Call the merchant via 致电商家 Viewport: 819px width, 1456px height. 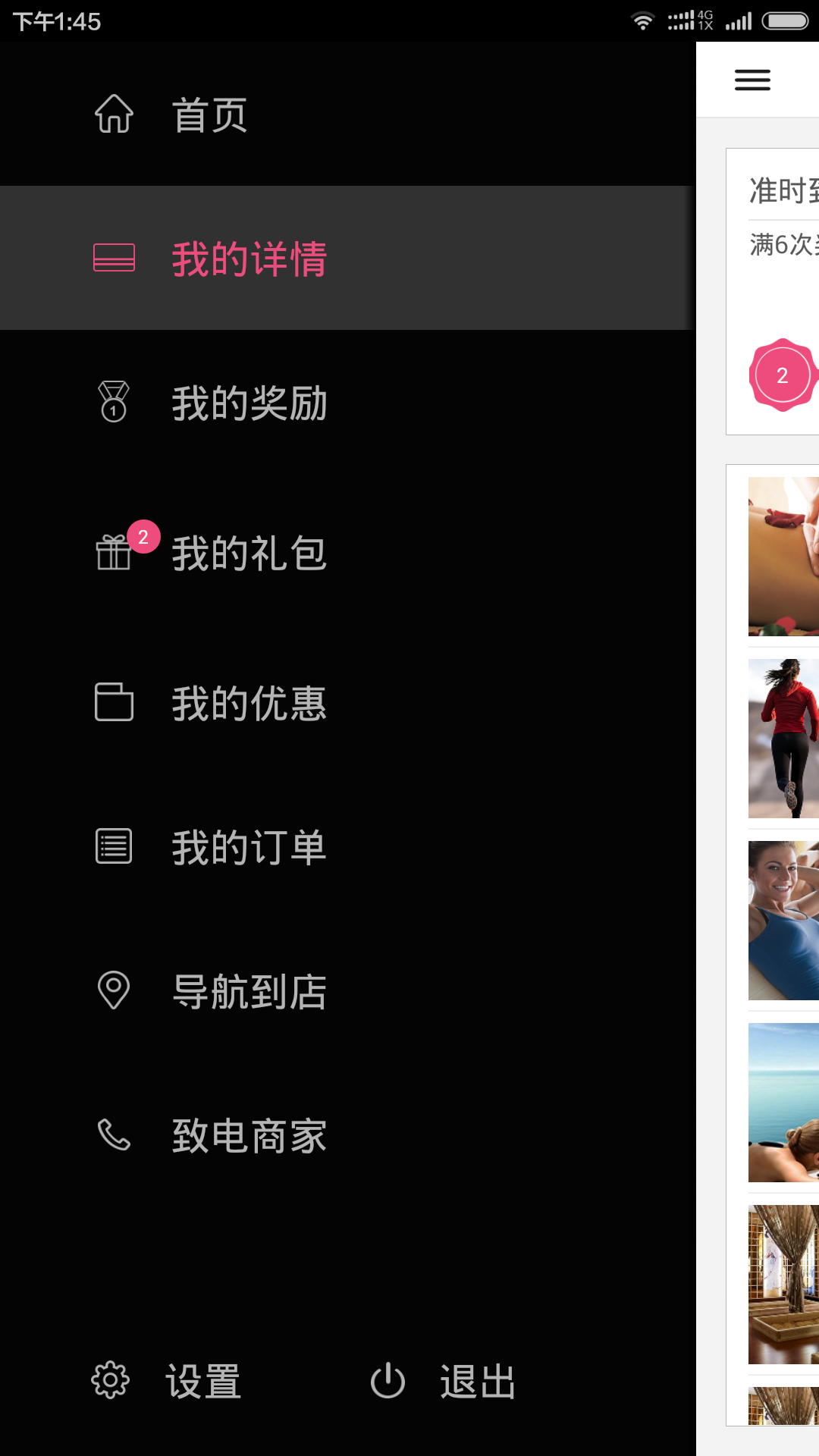click(x=347, y=1134)
